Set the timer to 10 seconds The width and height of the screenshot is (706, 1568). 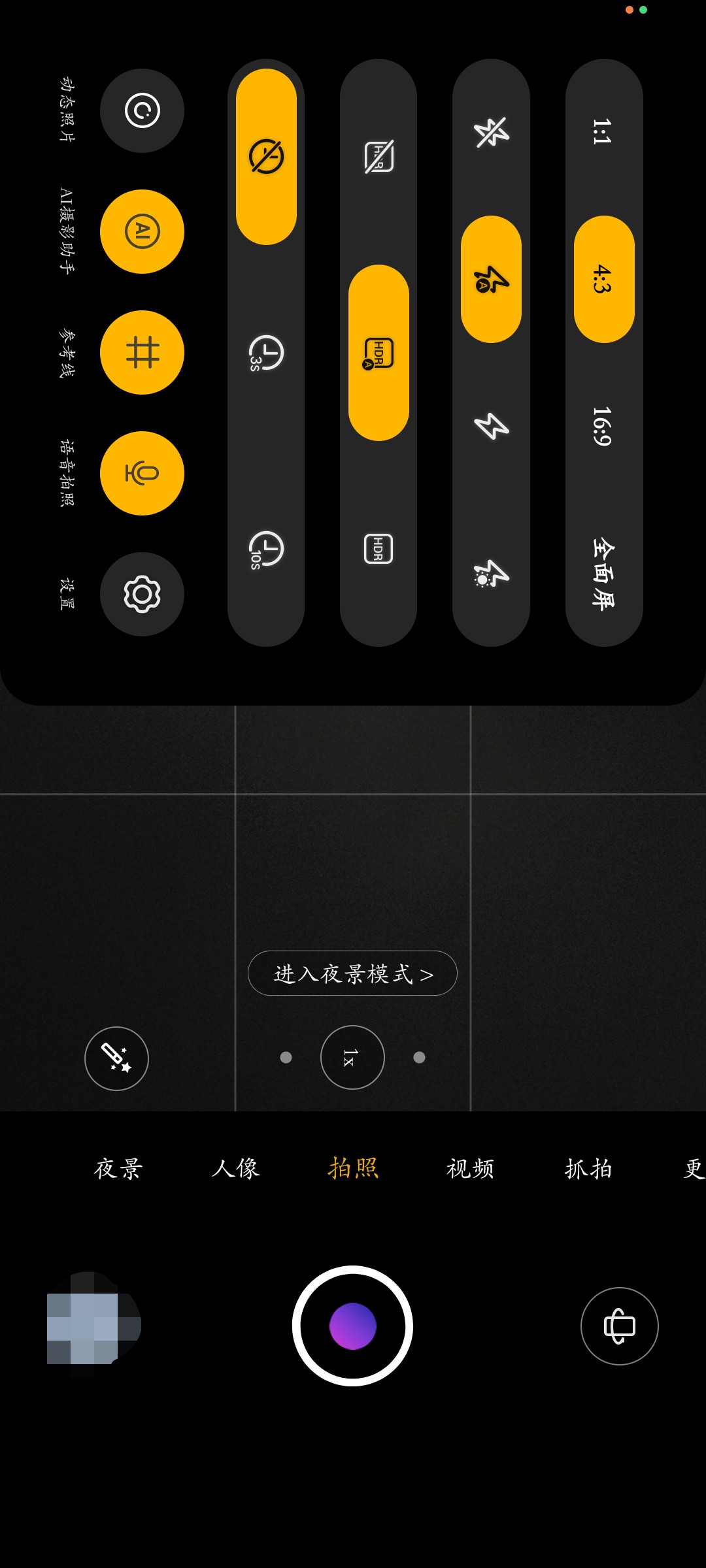266,549
